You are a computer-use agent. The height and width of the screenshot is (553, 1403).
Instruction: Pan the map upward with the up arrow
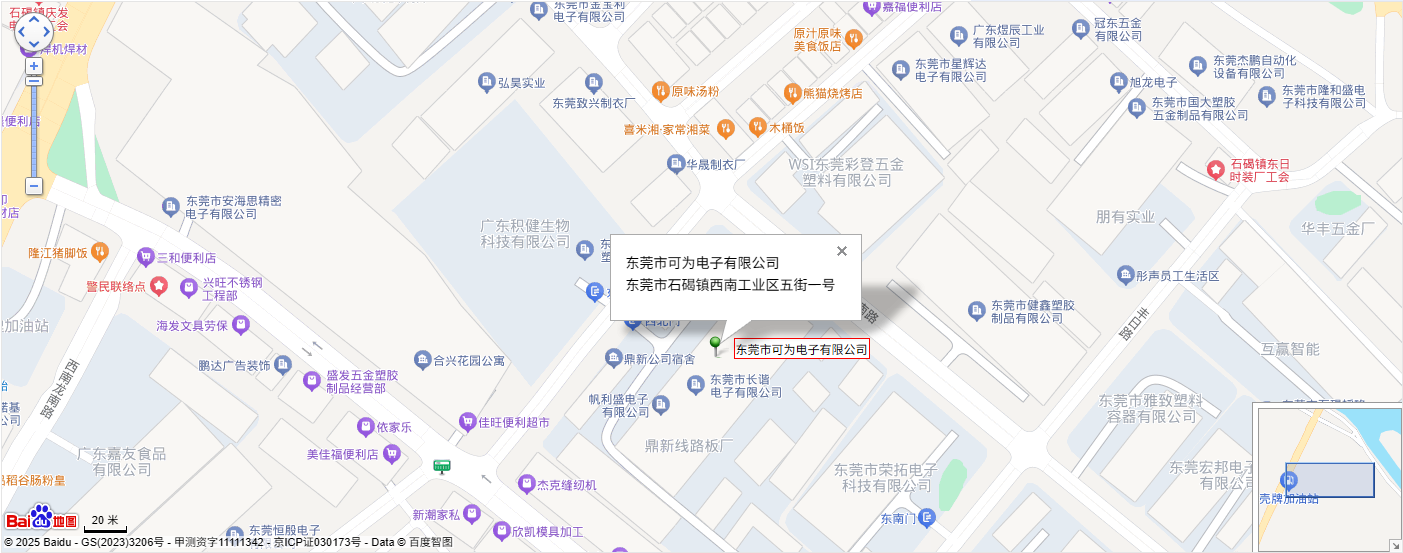pyautogui.click(x=33, y=19)
